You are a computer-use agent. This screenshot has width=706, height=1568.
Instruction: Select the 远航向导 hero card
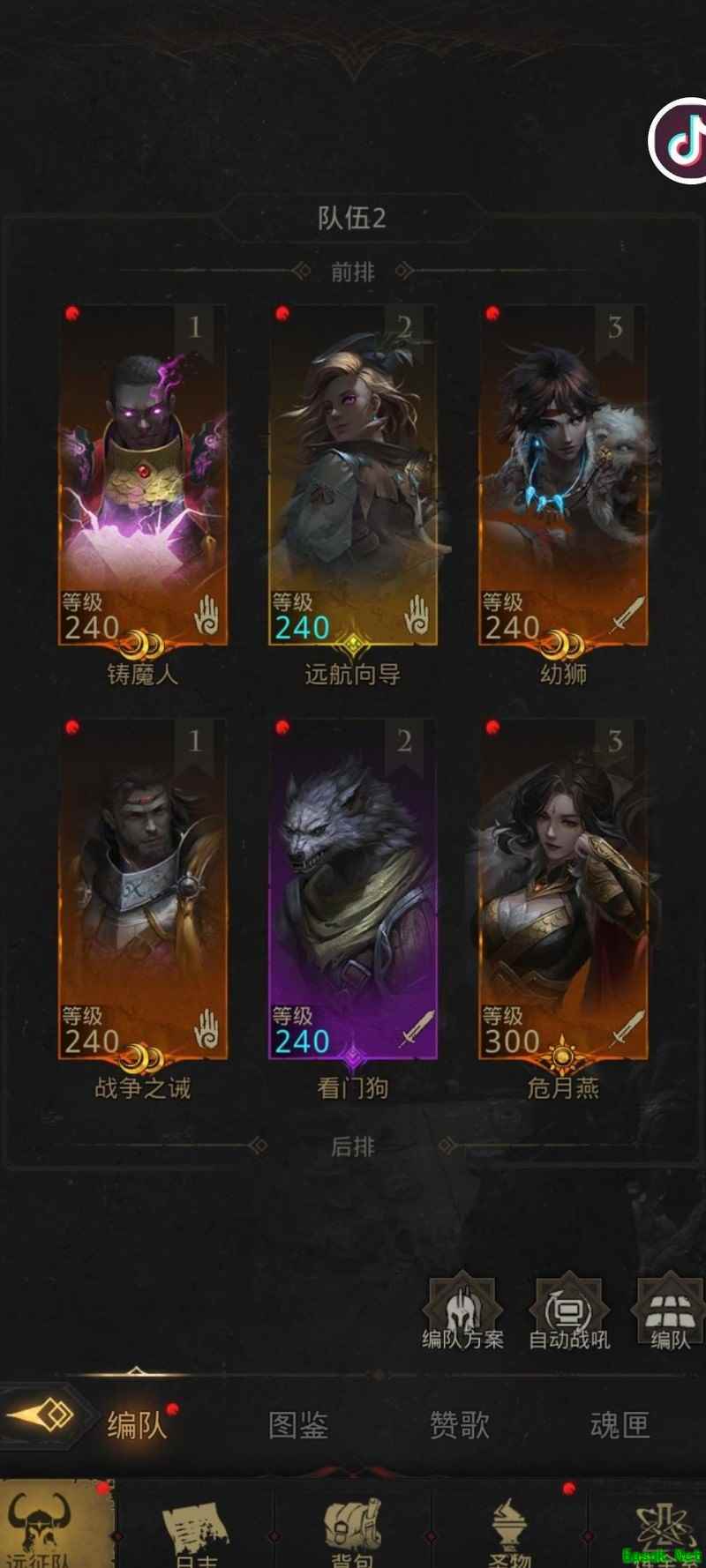[x=352, y=476]
